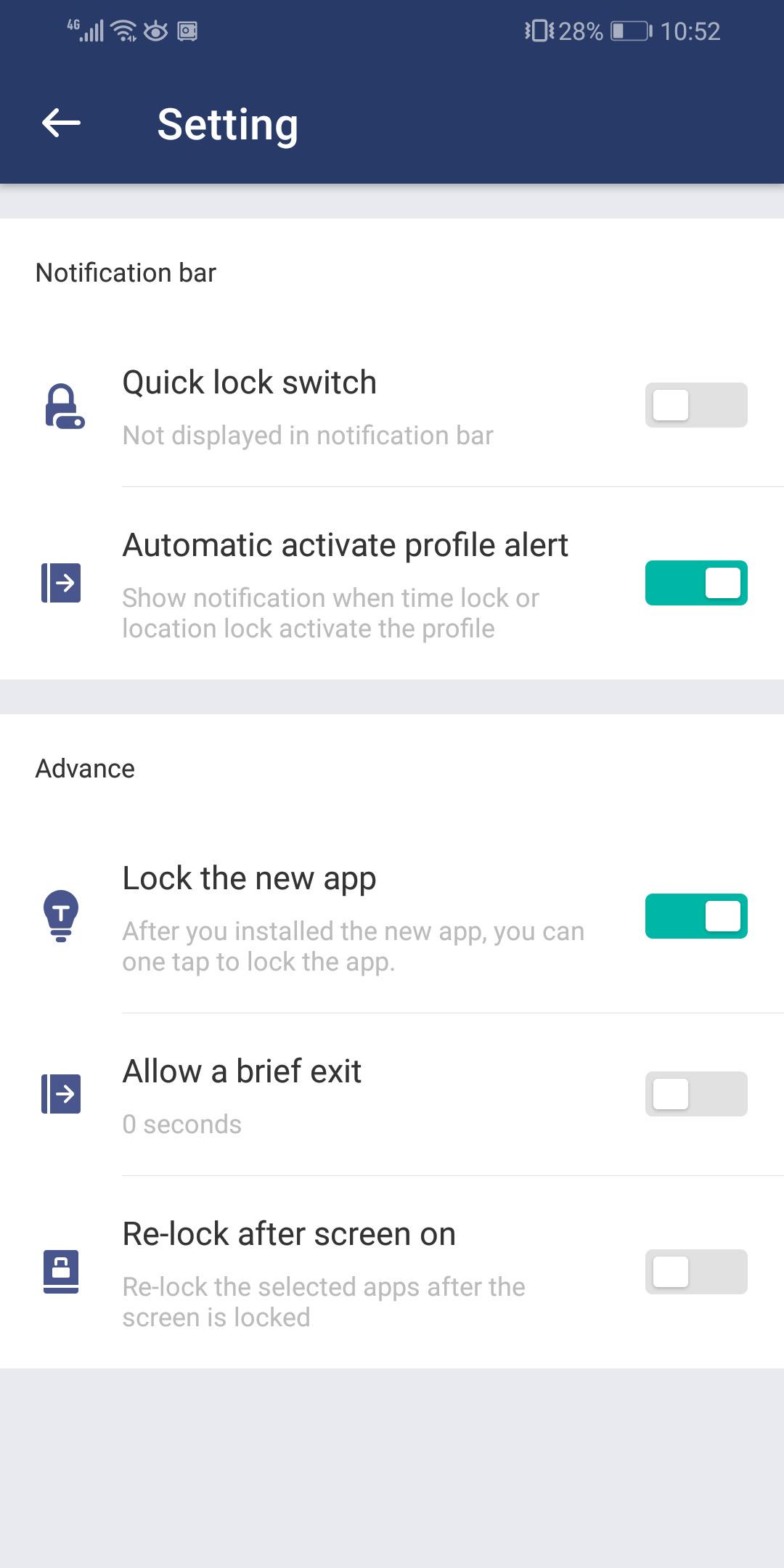Viewport: 784px width, 1568px height.
Task: Click the Advance section header
Action: [86, 767]
